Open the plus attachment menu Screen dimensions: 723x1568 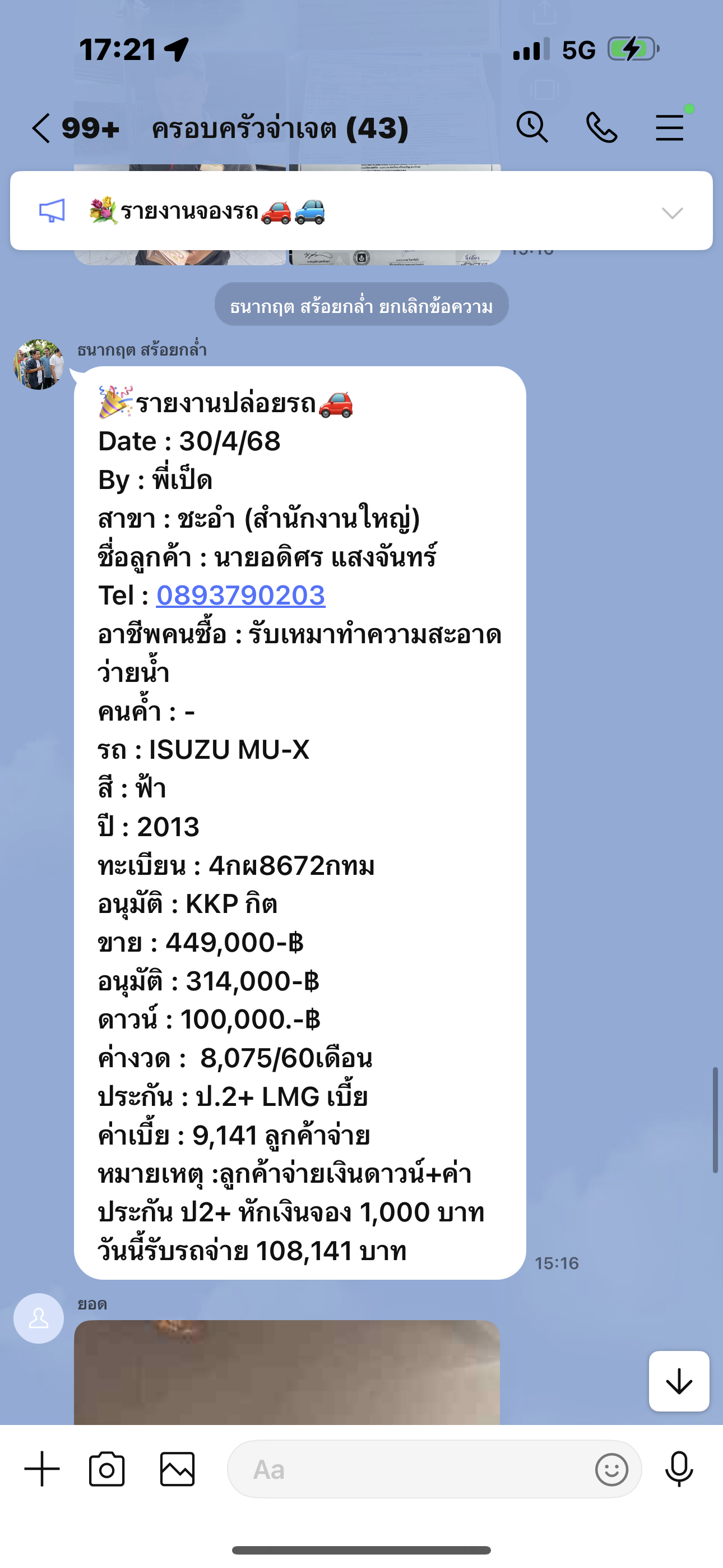click(42, 1469)
